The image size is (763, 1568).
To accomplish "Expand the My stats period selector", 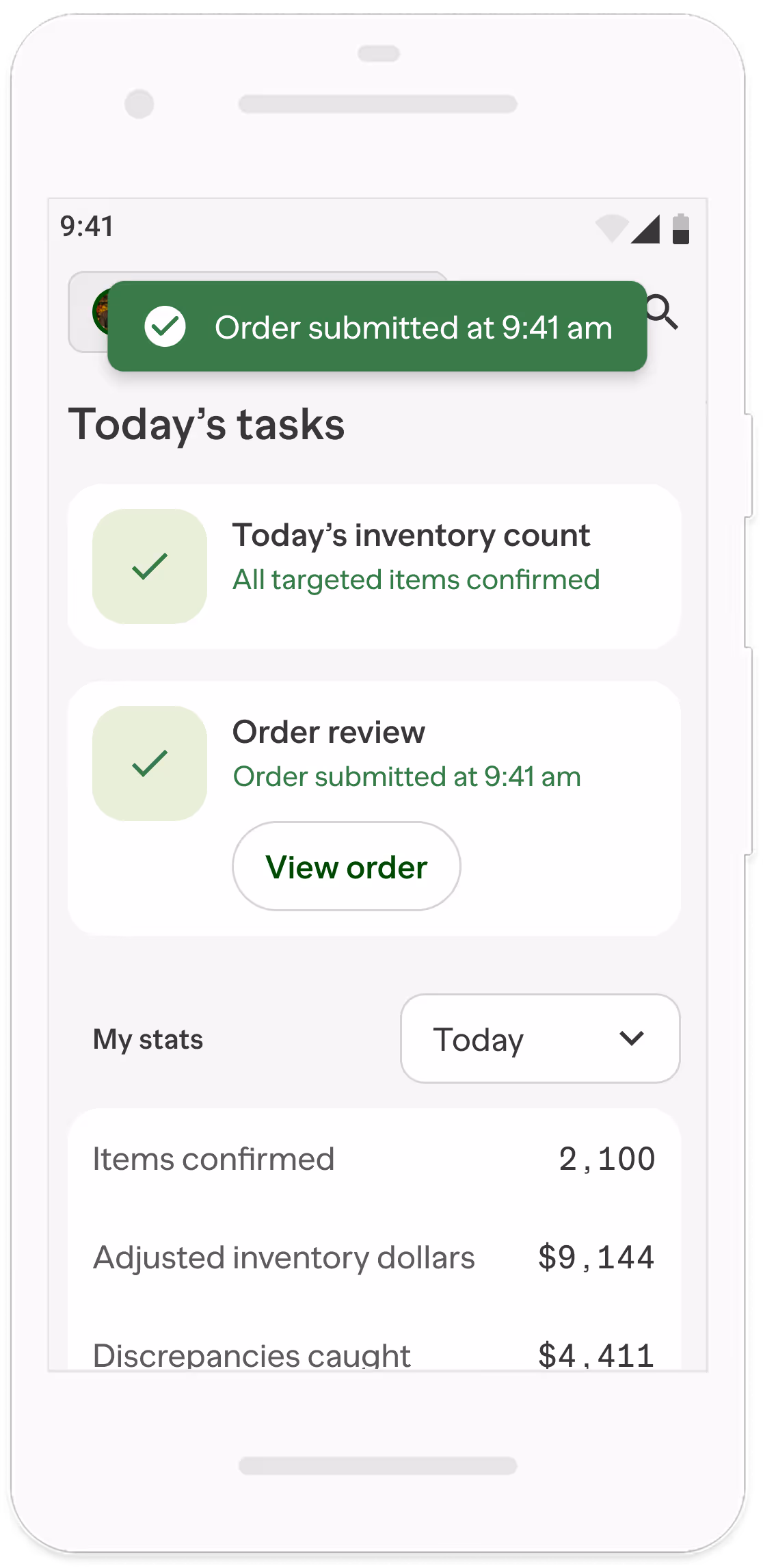I will point(539,1038).
